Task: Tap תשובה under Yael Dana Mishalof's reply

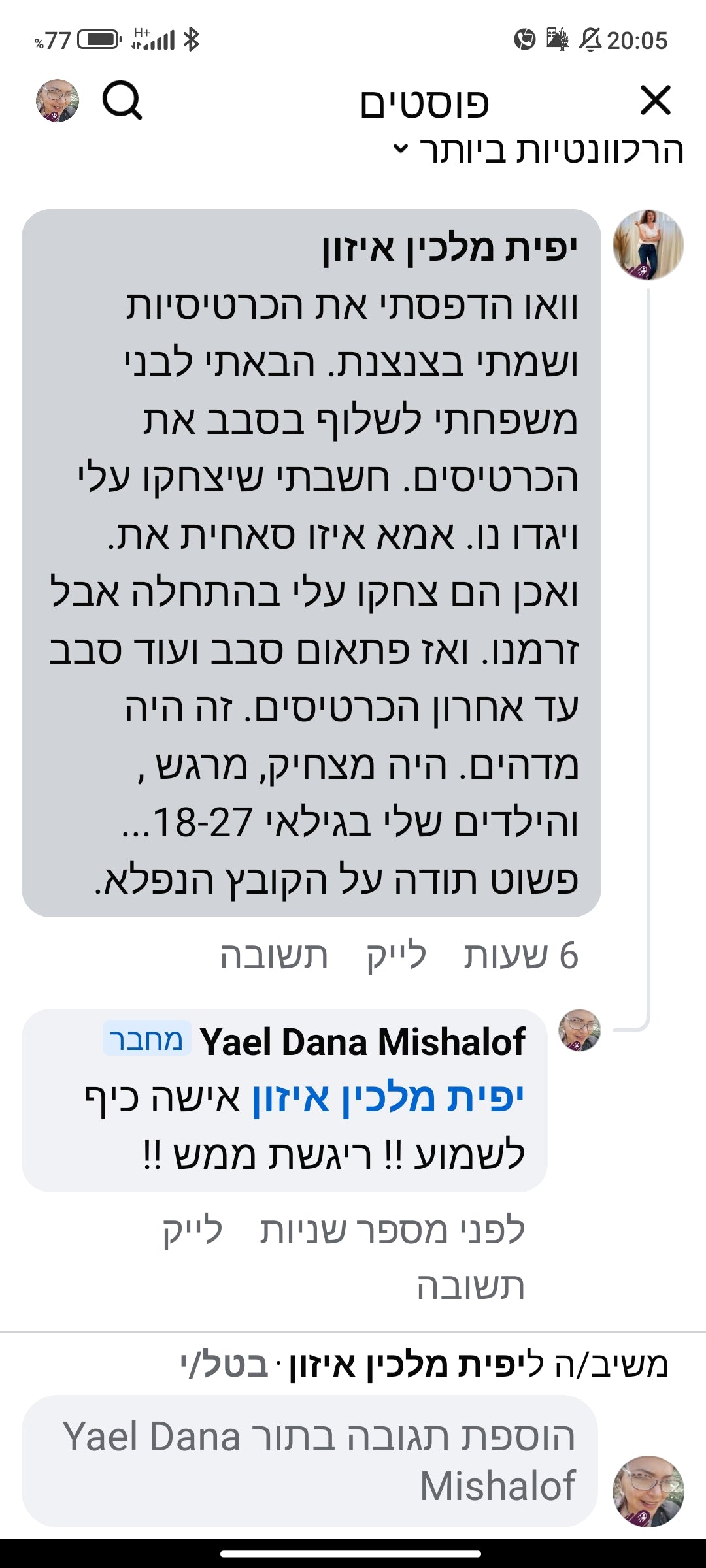Action: click(470, 1286)
